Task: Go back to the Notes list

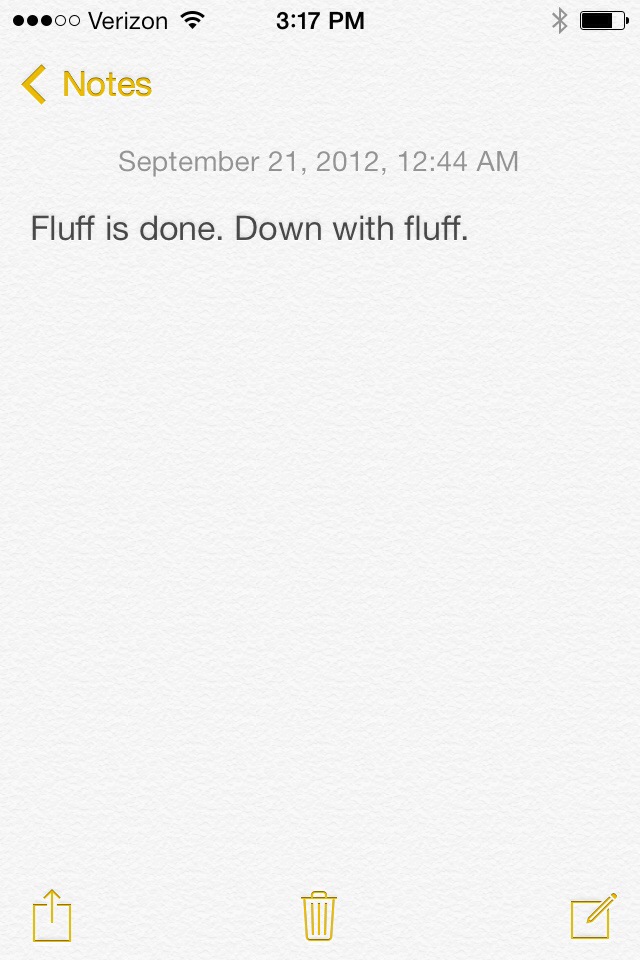Action: pos(86,85)
